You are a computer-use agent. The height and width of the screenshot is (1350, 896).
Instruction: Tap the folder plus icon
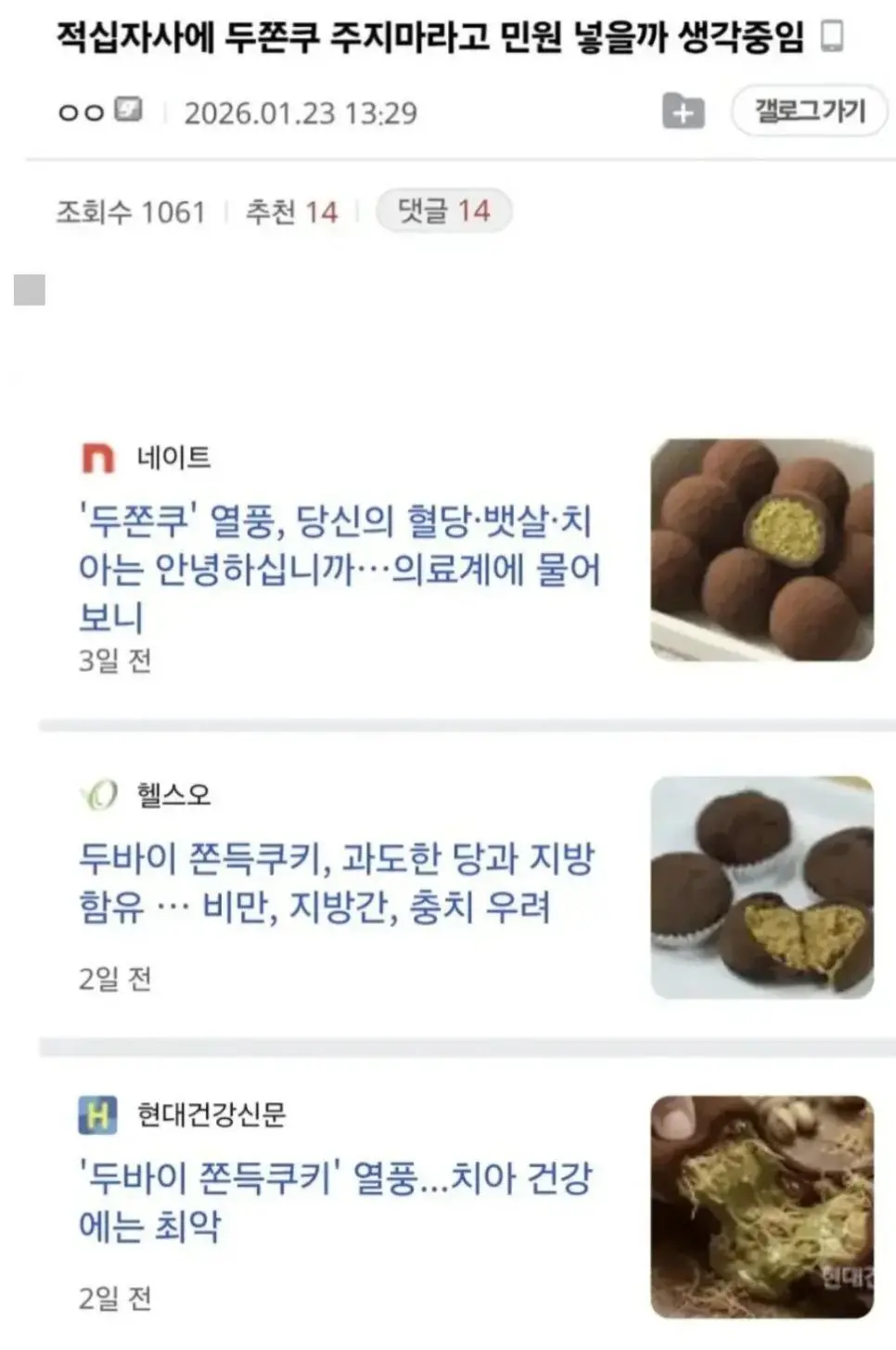tap(683, 112)
